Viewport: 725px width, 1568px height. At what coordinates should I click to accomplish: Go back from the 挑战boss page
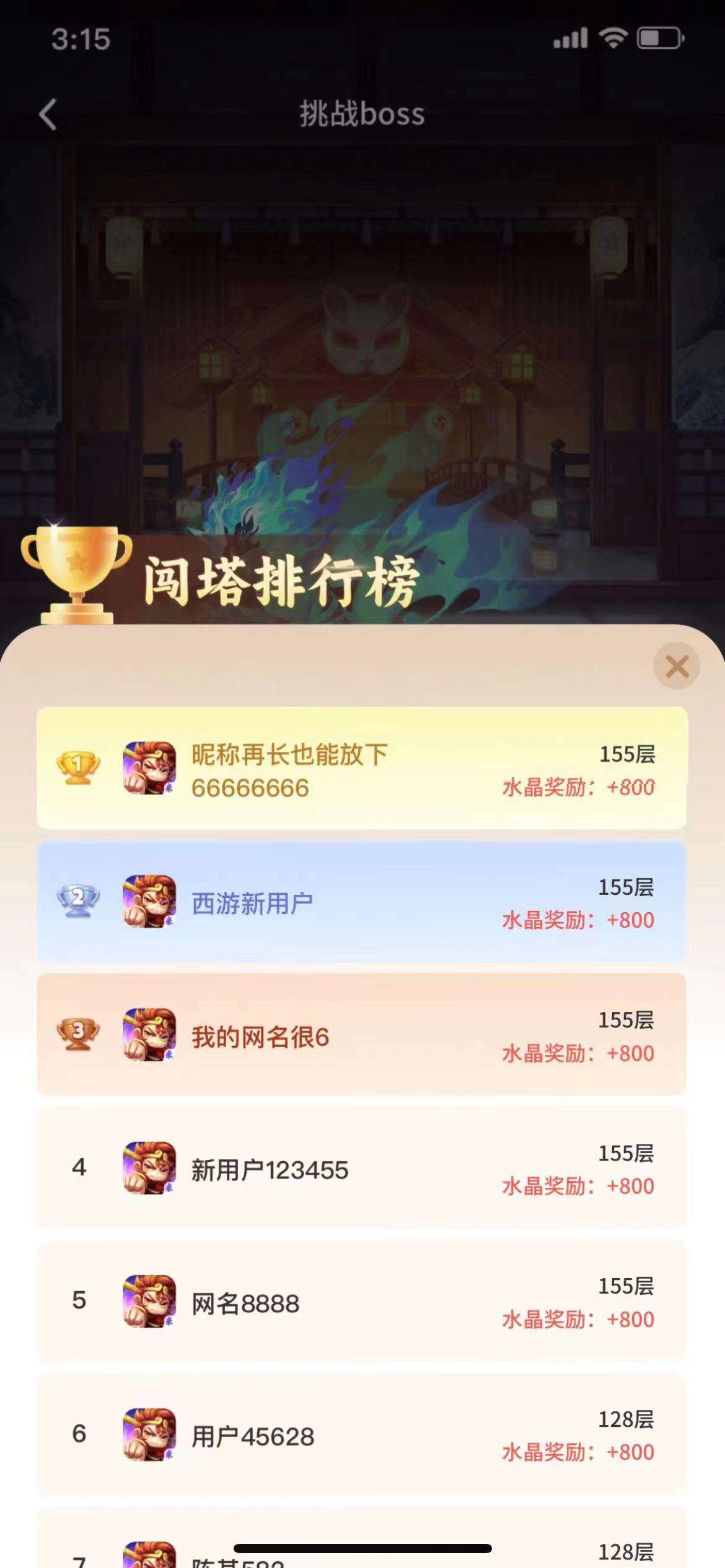pos(48,115)
